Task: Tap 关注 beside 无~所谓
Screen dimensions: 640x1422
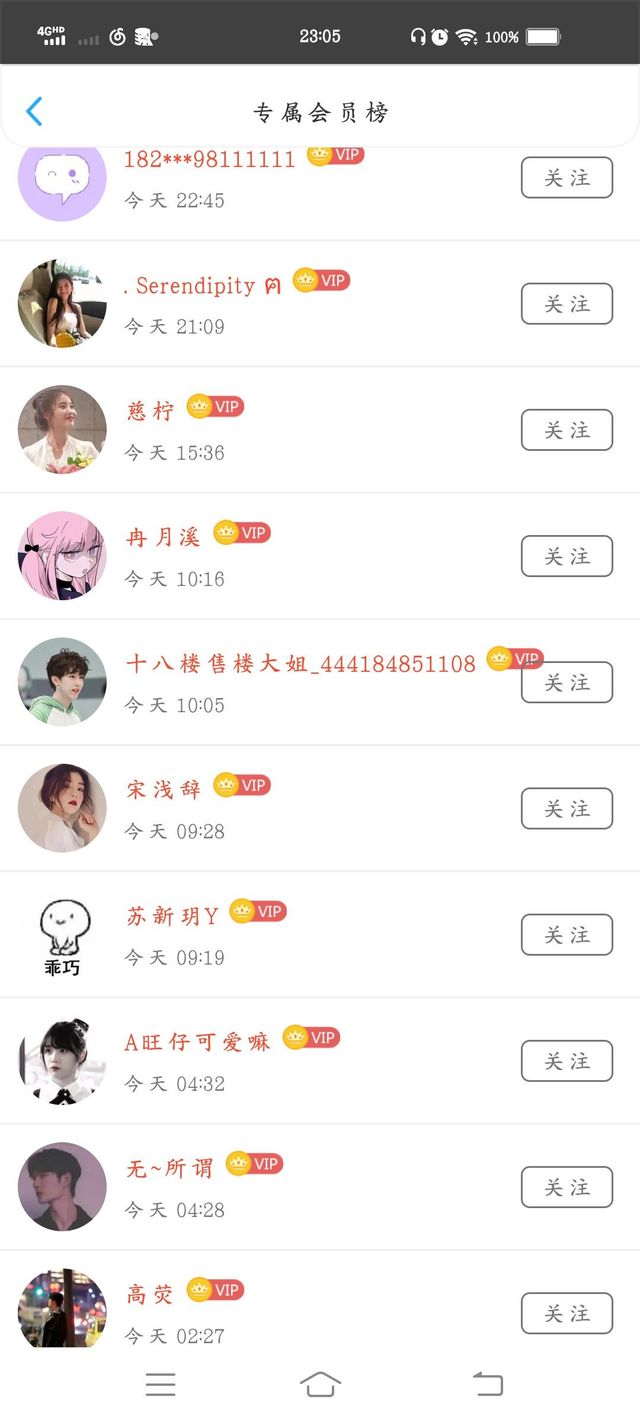Action: click(566, 1187)
